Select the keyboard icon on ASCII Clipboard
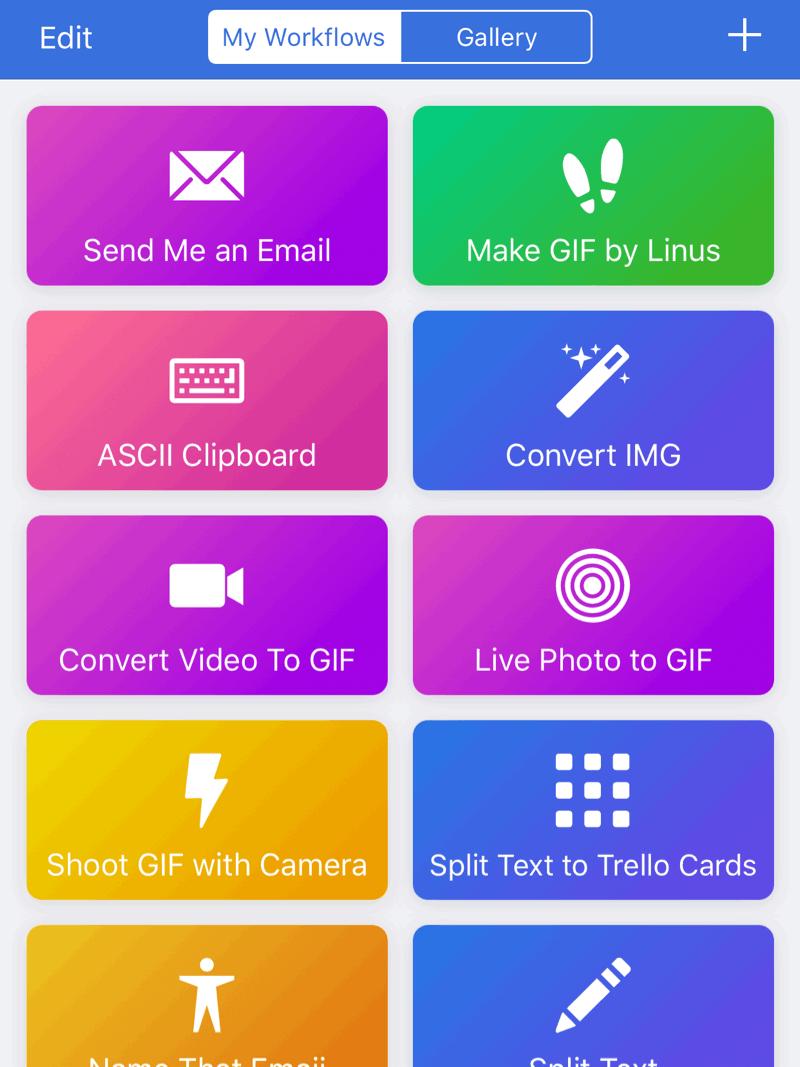The height and width of the screenshot is (1067, 800). [207, 381]
